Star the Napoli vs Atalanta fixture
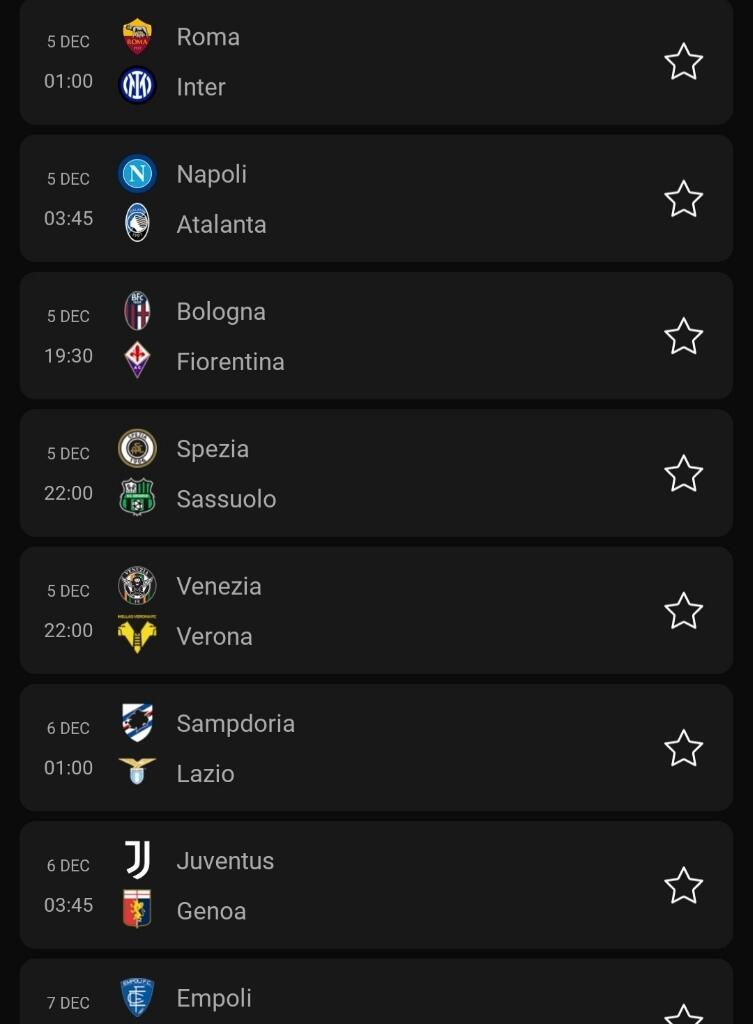The width and height of the screenshot is (753, 1024). (x=683, y=199)
